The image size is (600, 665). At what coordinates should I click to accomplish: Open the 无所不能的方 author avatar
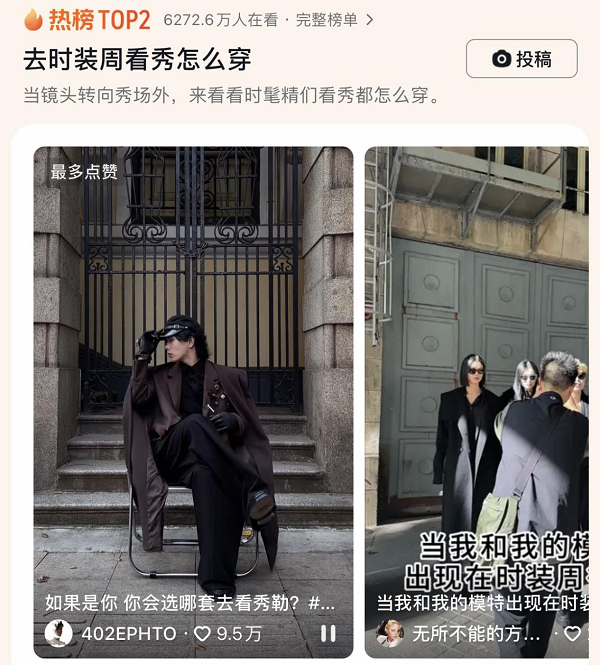389,633
